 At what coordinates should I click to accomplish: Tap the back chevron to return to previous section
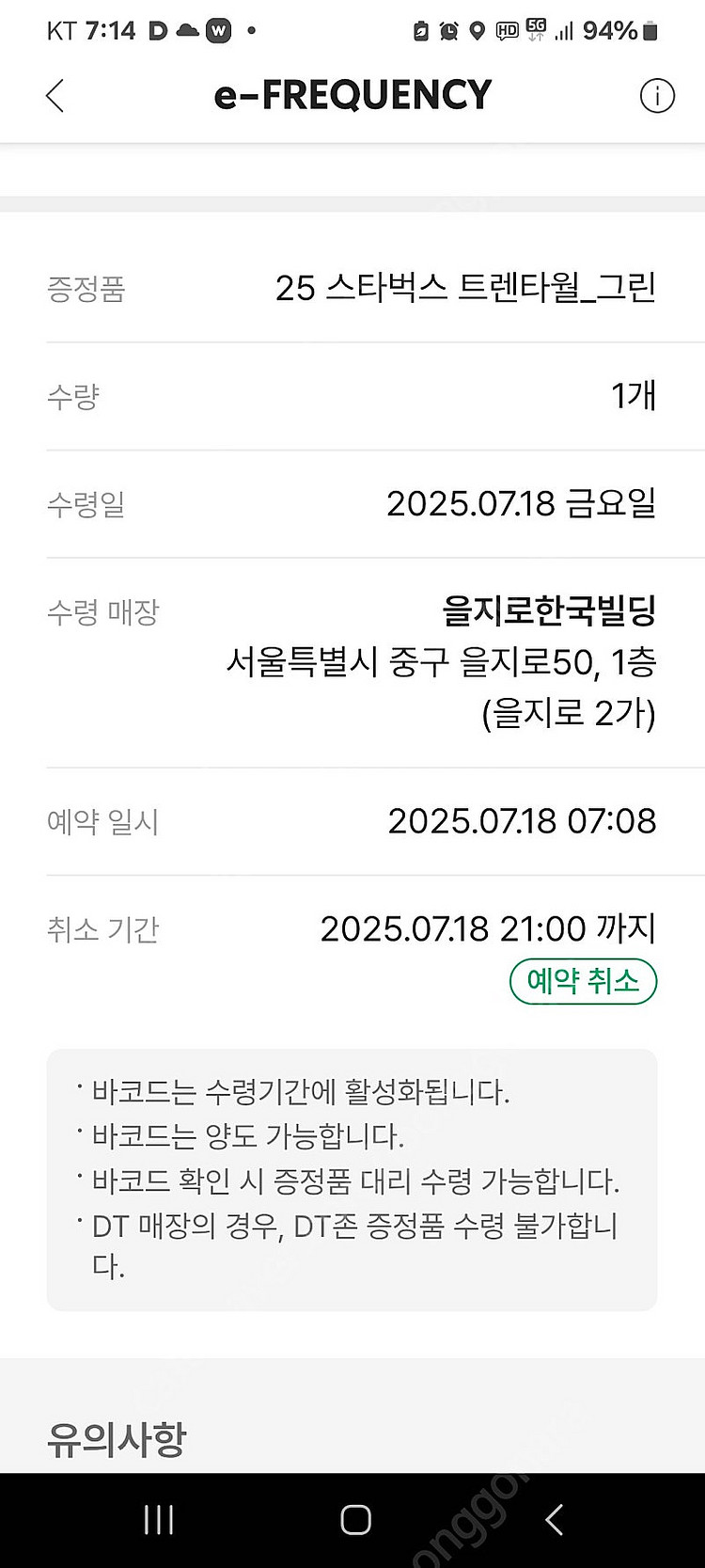point(55,95)
